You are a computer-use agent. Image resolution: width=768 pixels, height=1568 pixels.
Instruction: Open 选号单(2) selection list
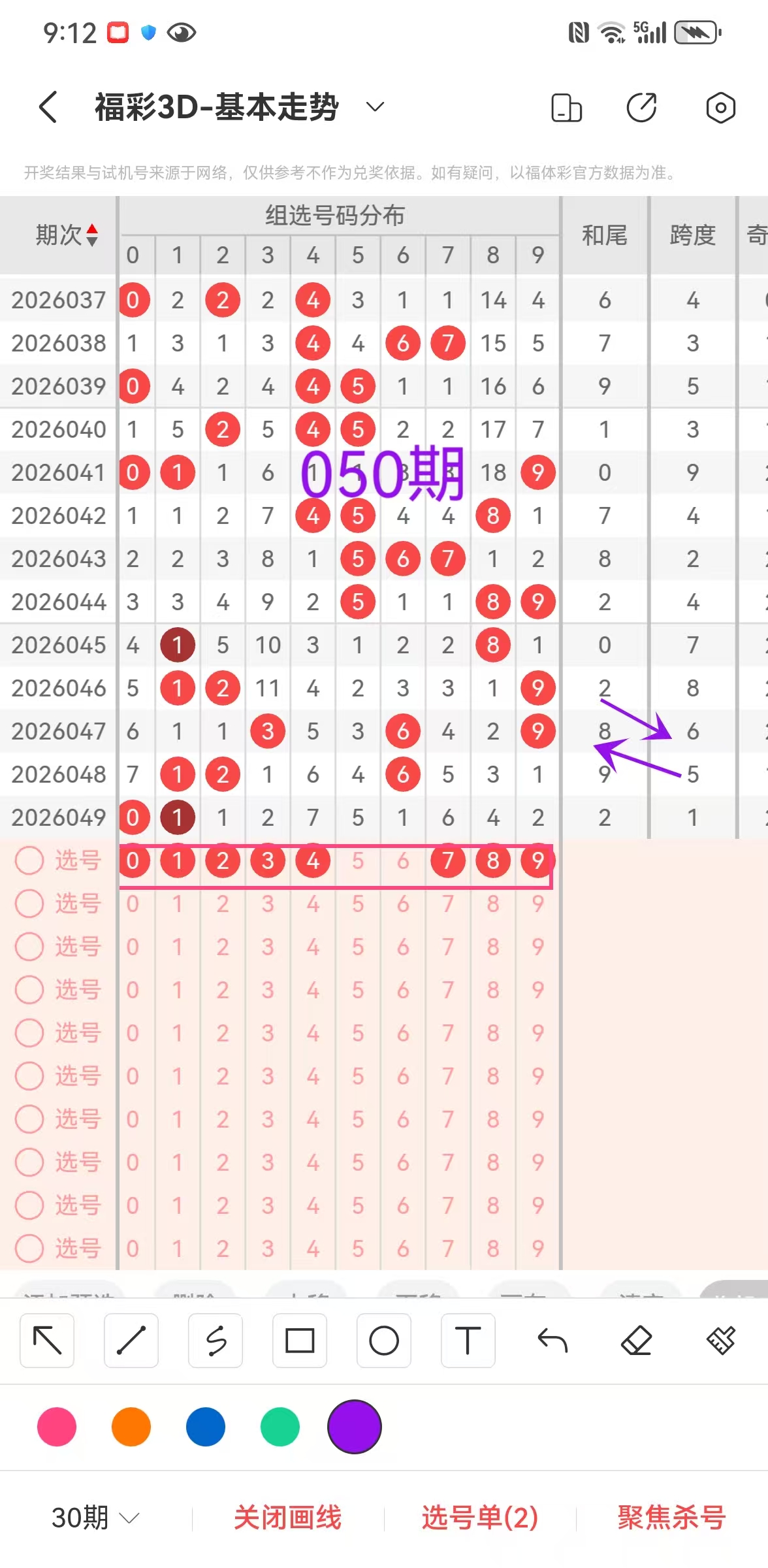[480, 1517]
